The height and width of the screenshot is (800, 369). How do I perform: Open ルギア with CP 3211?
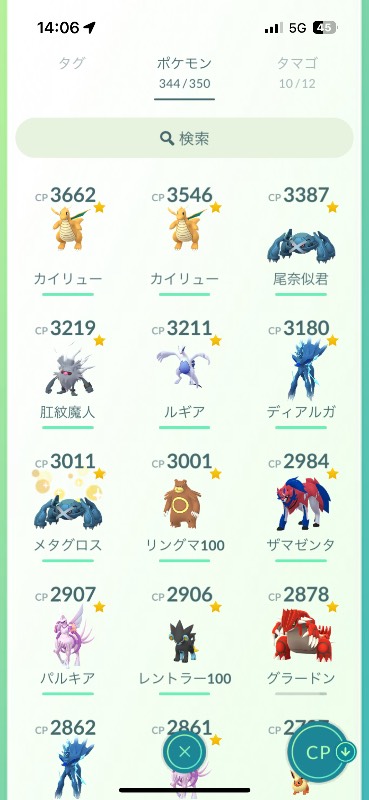coord(184,373)
